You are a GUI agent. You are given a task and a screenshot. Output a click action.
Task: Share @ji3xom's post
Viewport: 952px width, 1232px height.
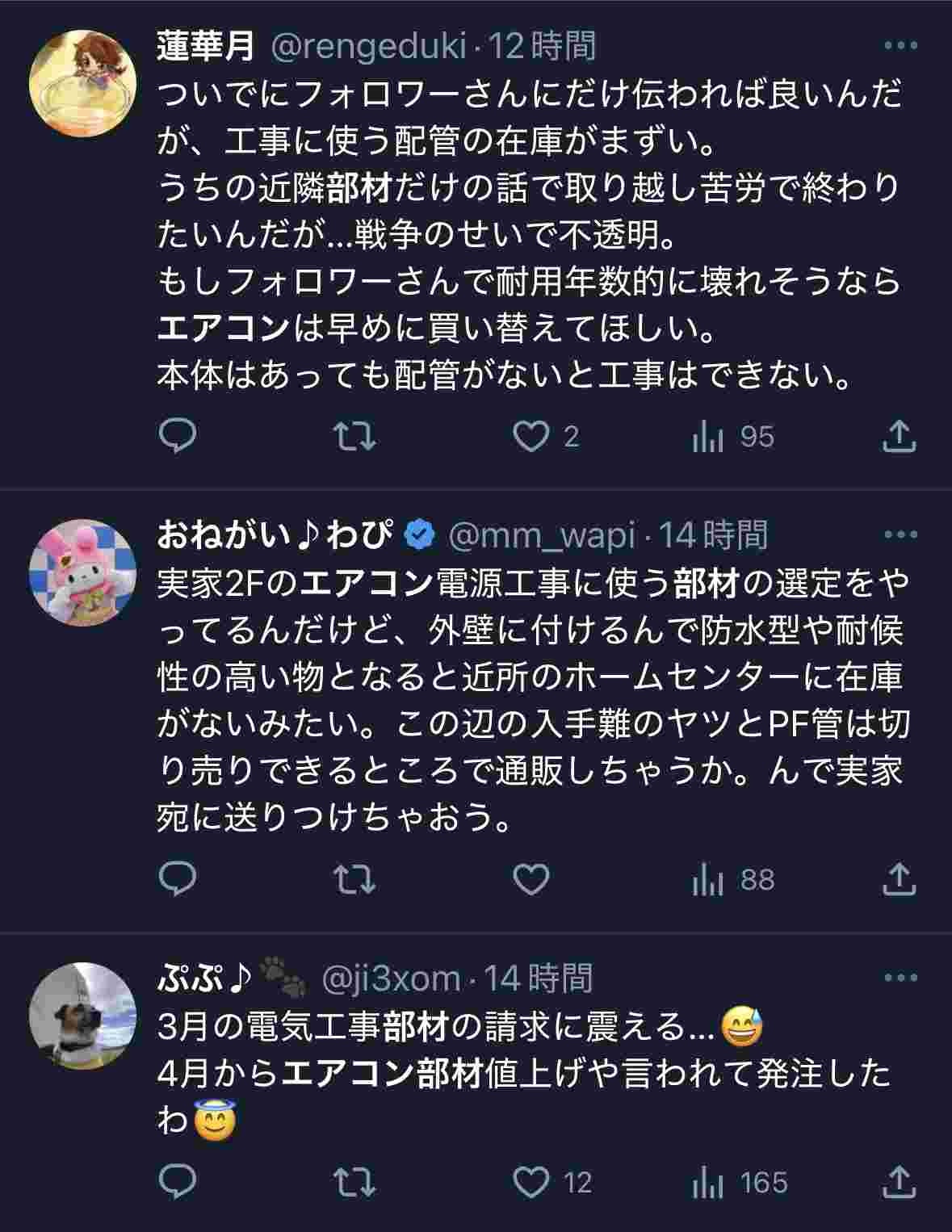(899, 1183)
